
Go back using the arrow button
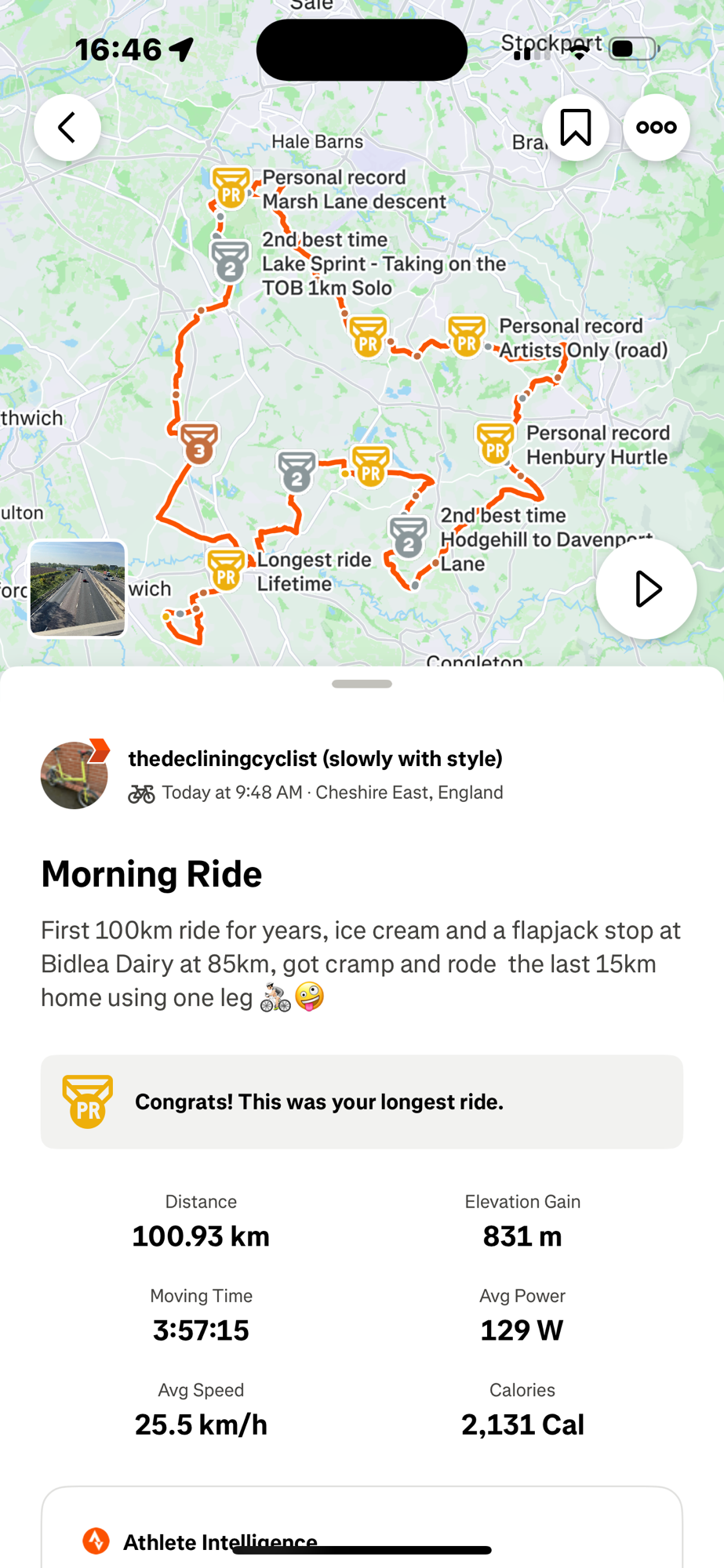pyautogui.click(x=67, y=128)
